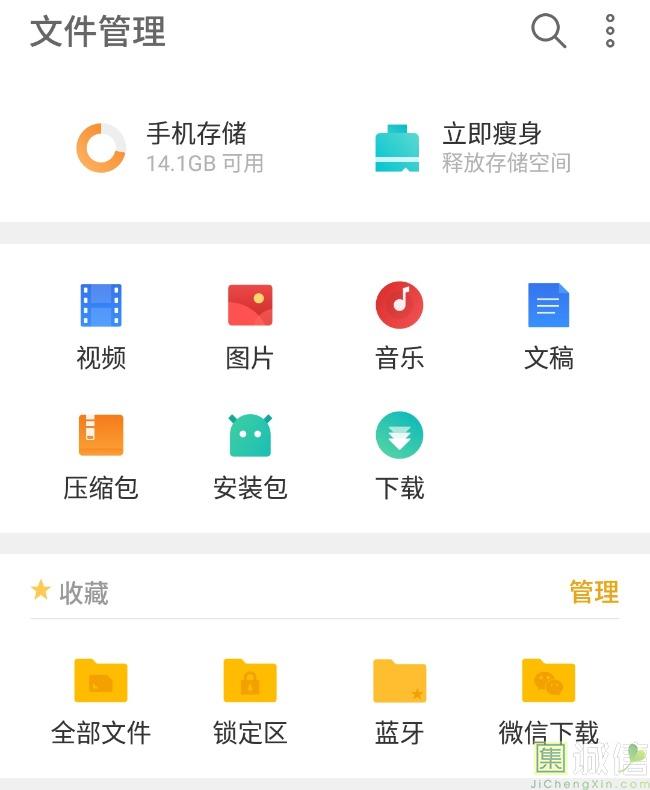The width and height of the screenshot is (650, 790).
Task: Open the 锁定区 locked folder
Action: pos(250,702)
